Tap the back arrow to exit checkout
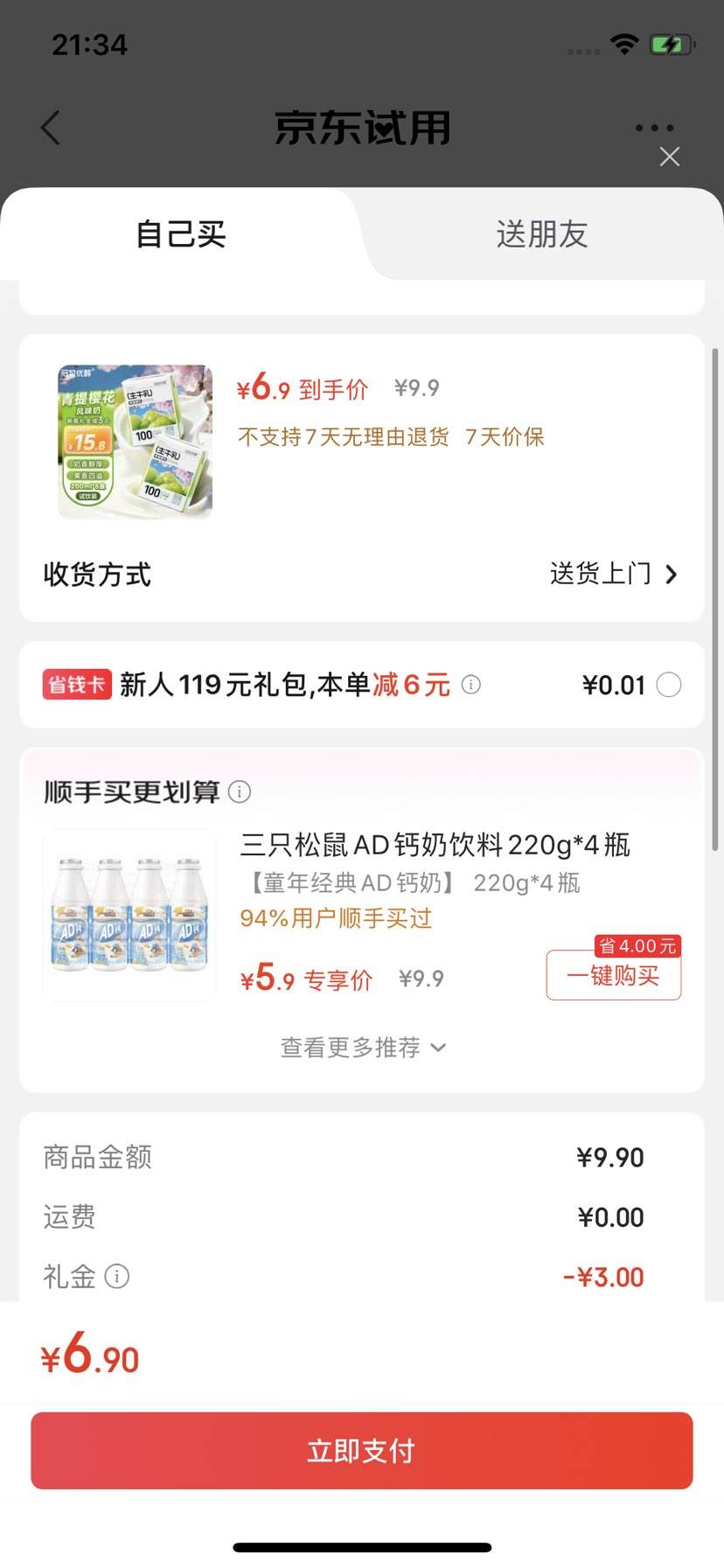The width and height of the screenshot is (724, 1568). [50, 127]
